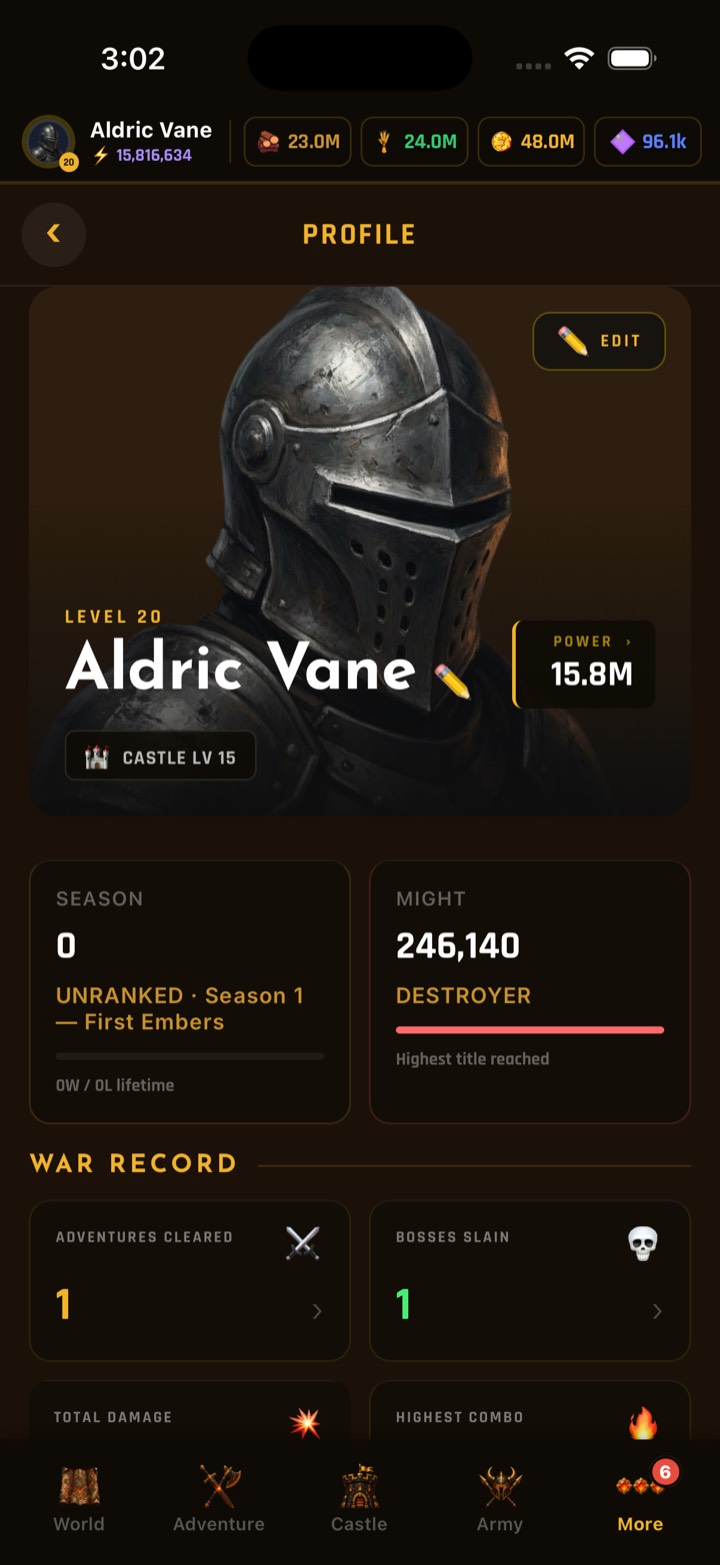Go back using the arrow button
The height and width of the screenshot is (1565, 720).
(x=54, y=234)
